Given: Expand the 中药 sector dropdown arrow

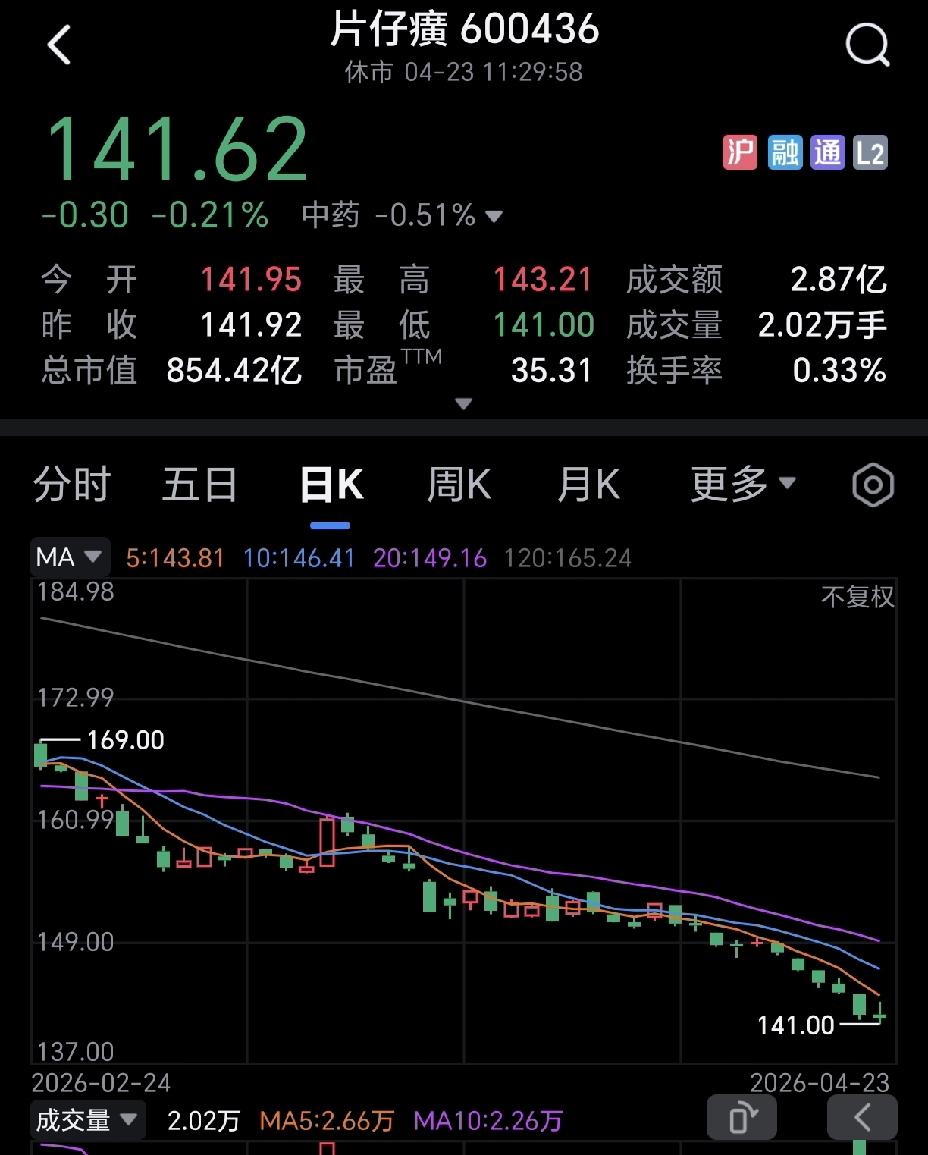Looking at the screenshot, I should [493, 216].
